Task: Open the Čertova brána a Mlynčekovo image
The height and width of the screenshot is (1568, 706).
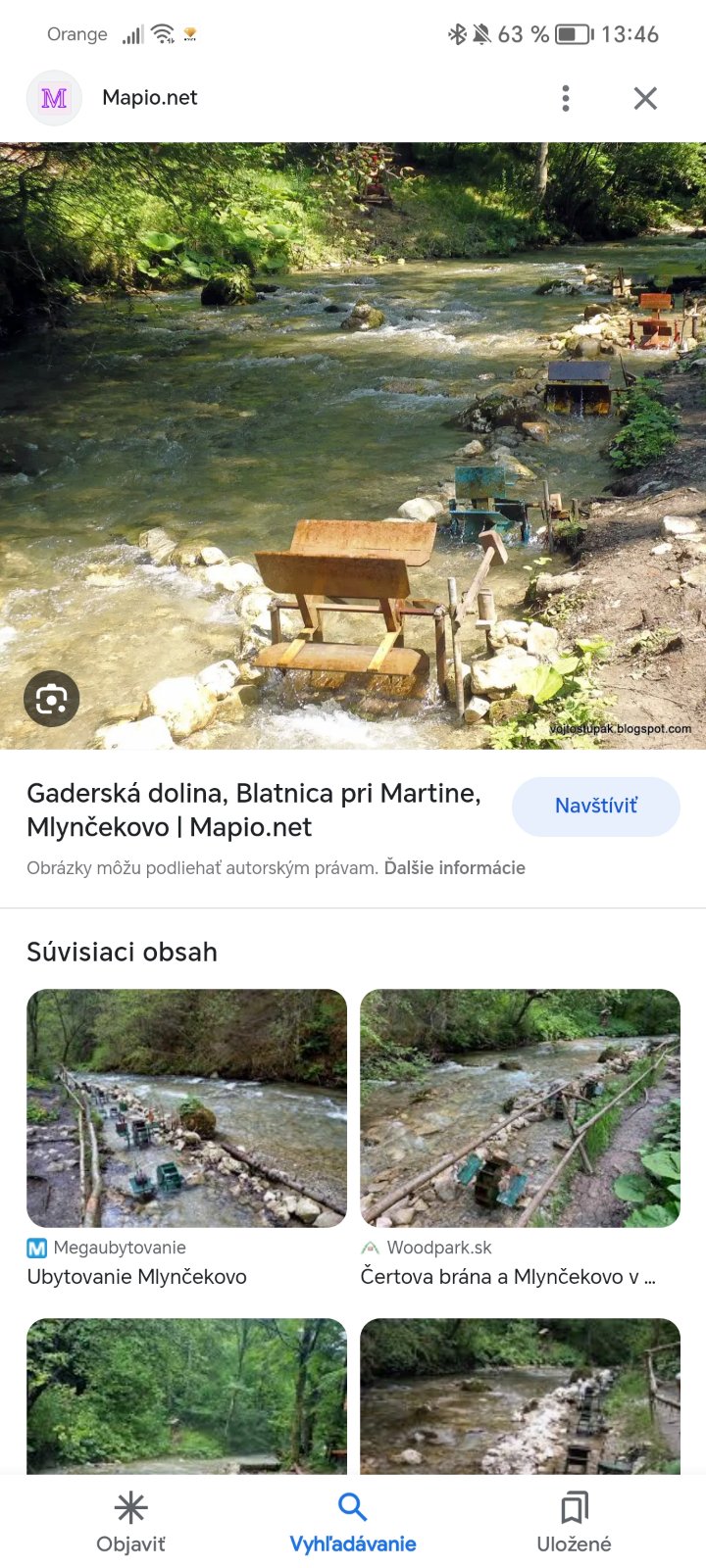Action: pos(520,1108)
